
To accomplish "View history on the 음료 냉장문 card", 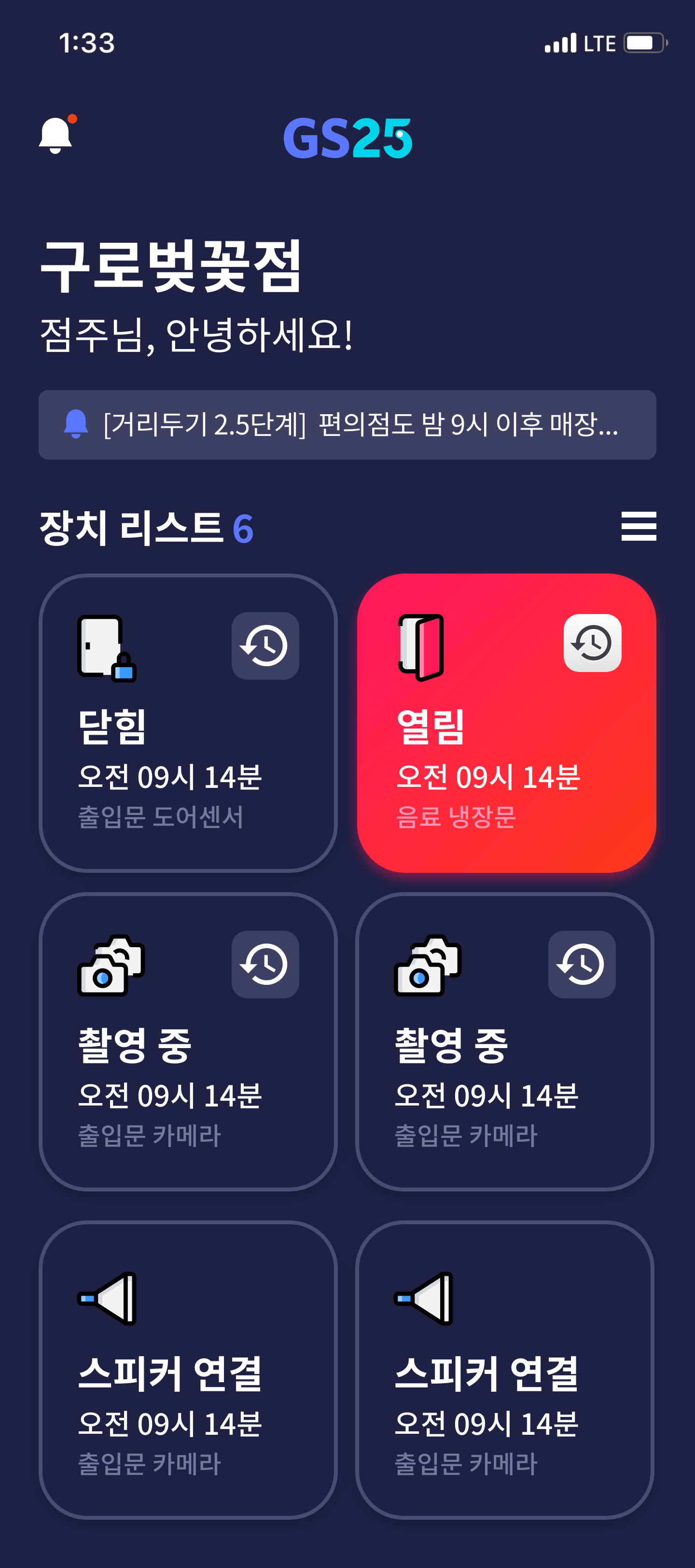I will [592, 643].
